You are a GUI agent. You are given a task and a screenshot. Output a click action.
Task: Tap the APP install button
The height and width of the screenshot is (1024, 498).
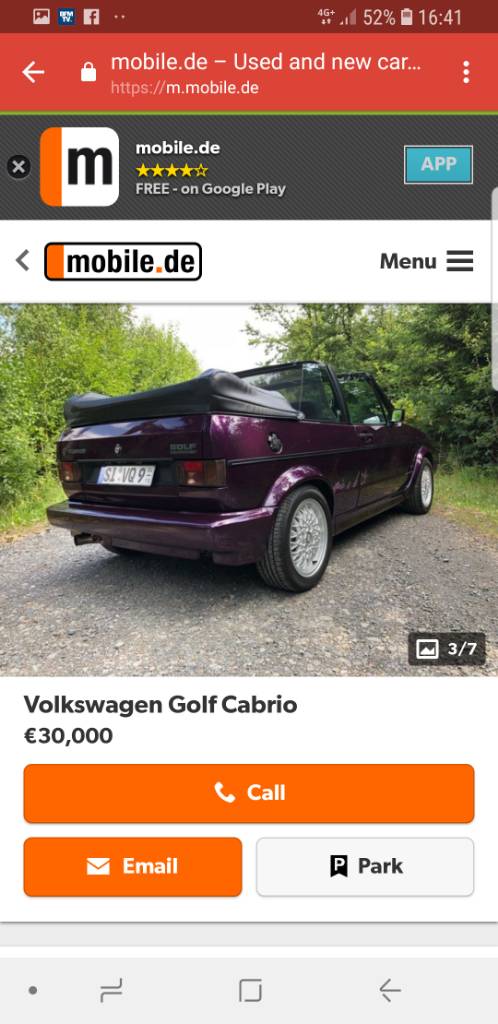(x=438, y=165)
